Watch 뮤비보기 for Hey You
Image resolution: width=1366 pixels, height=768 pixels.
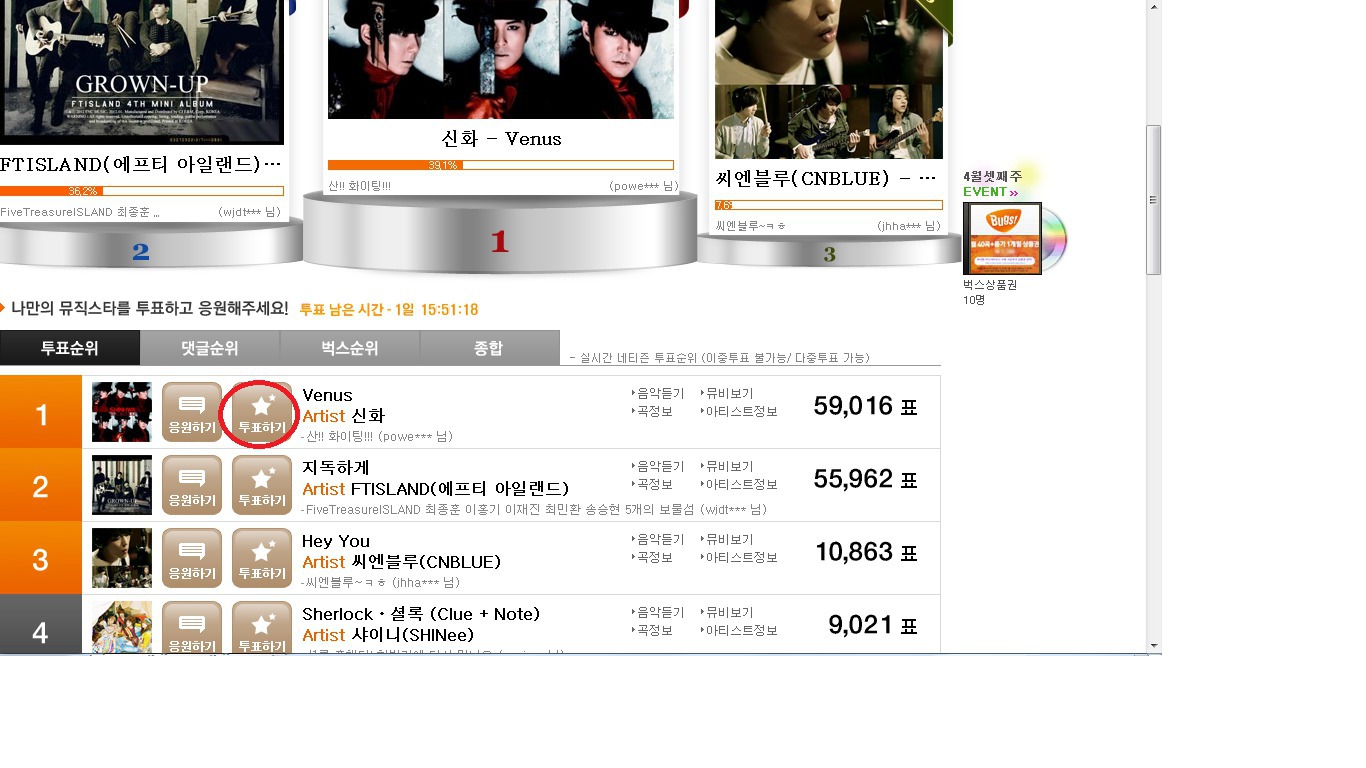point(731,540)
